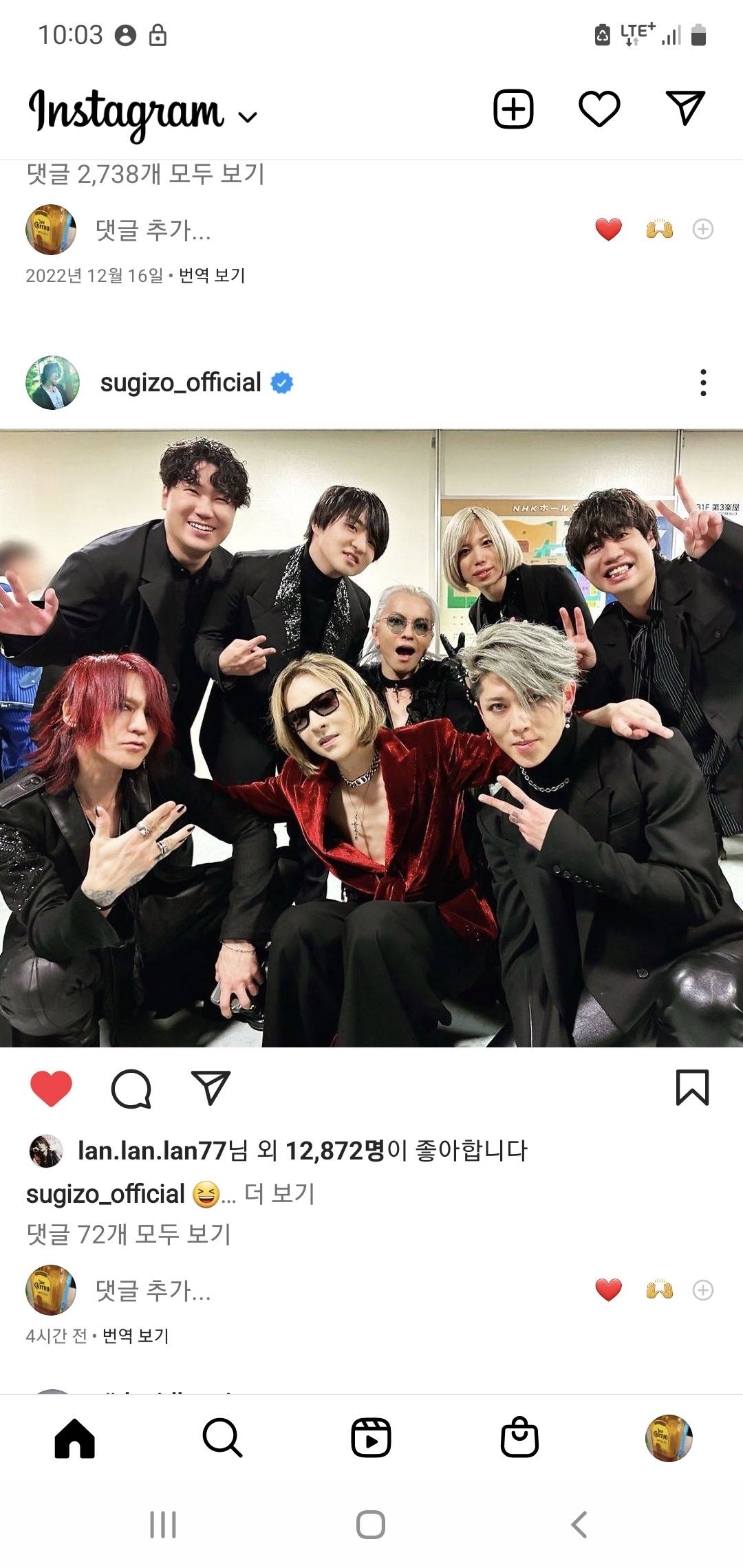Screen dimensions: 743x1568
Task: Create a new post with plus icon
Action: coord(513,109)
